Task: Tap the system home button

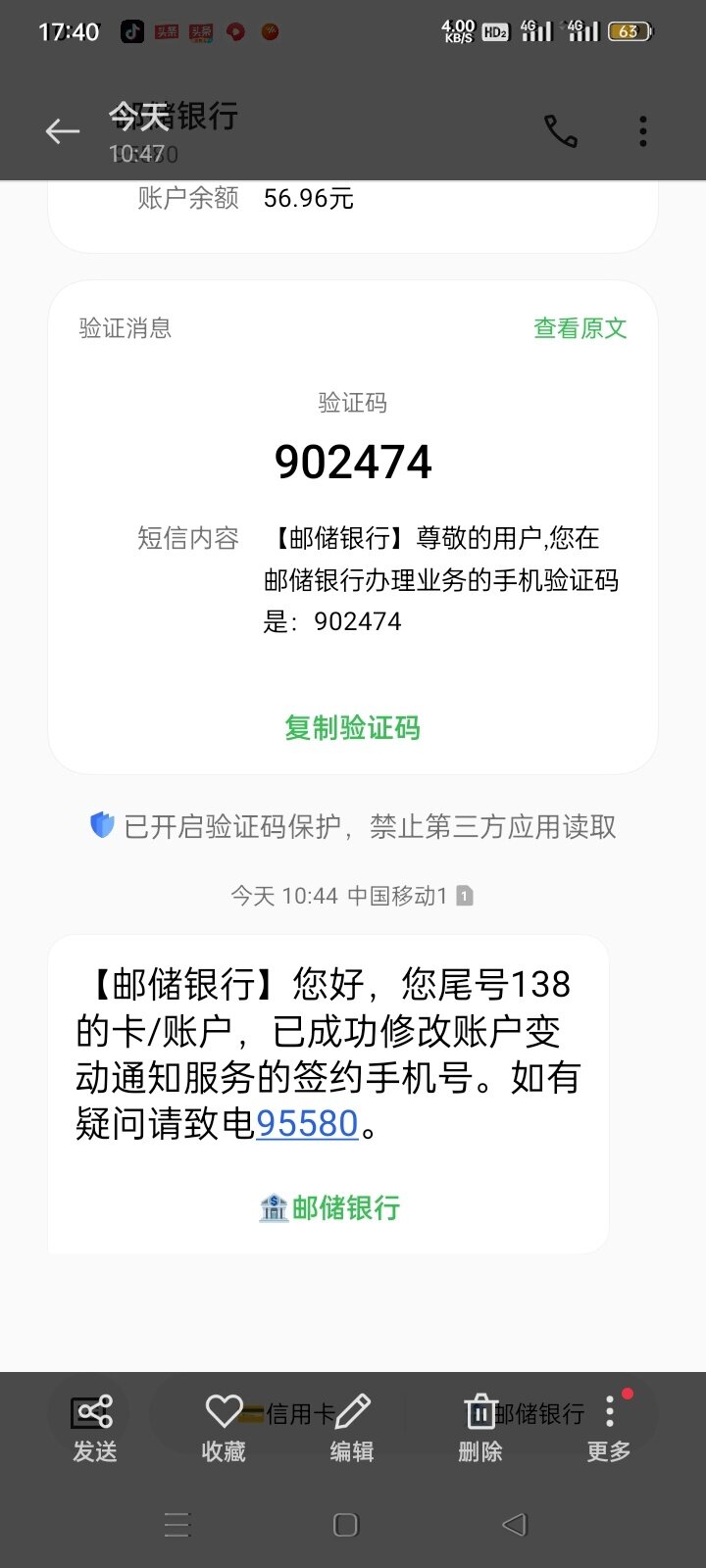Action: pos(346,1525)
